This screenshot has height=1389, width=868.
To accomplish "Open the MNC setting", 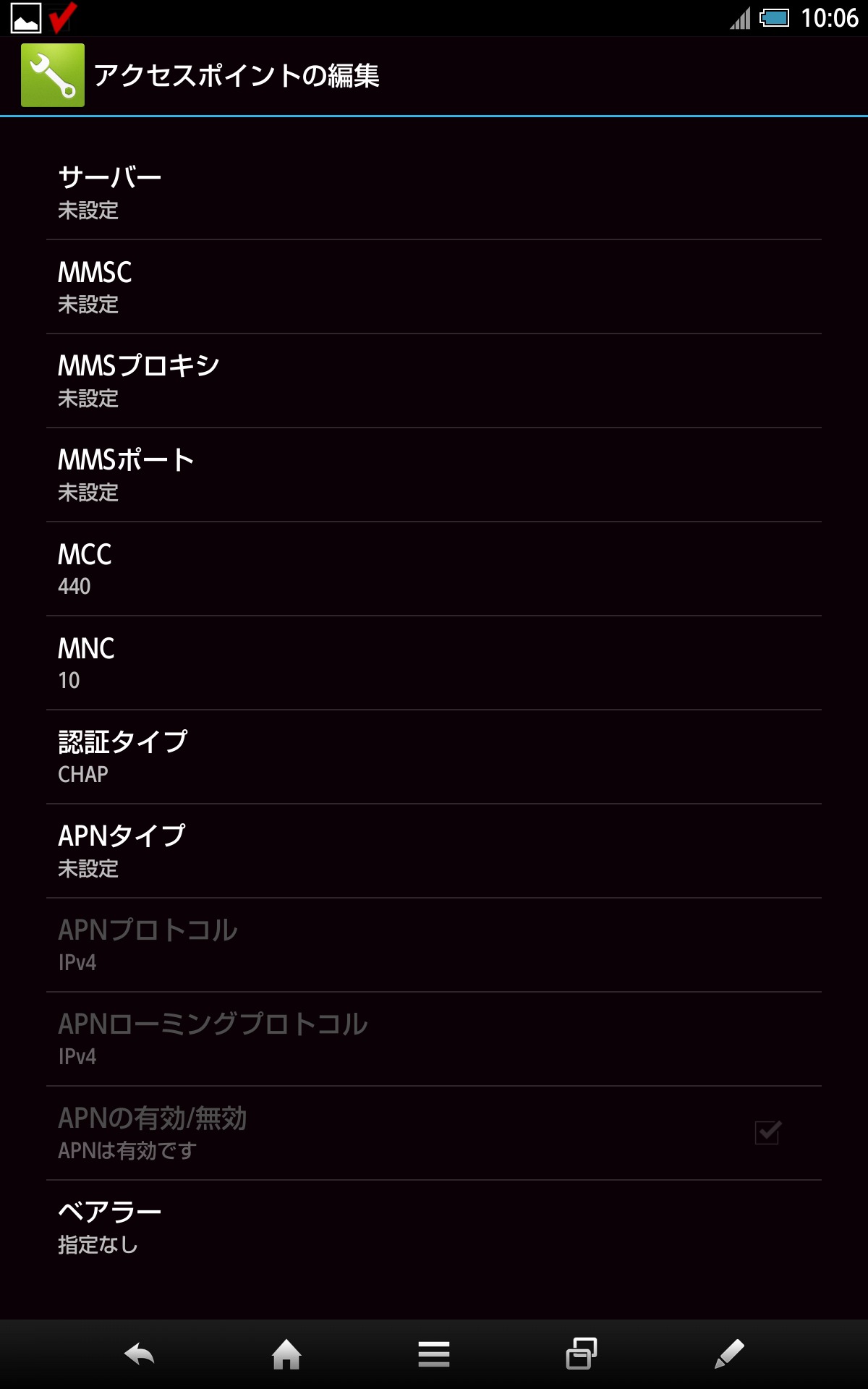I will (434, 663).
